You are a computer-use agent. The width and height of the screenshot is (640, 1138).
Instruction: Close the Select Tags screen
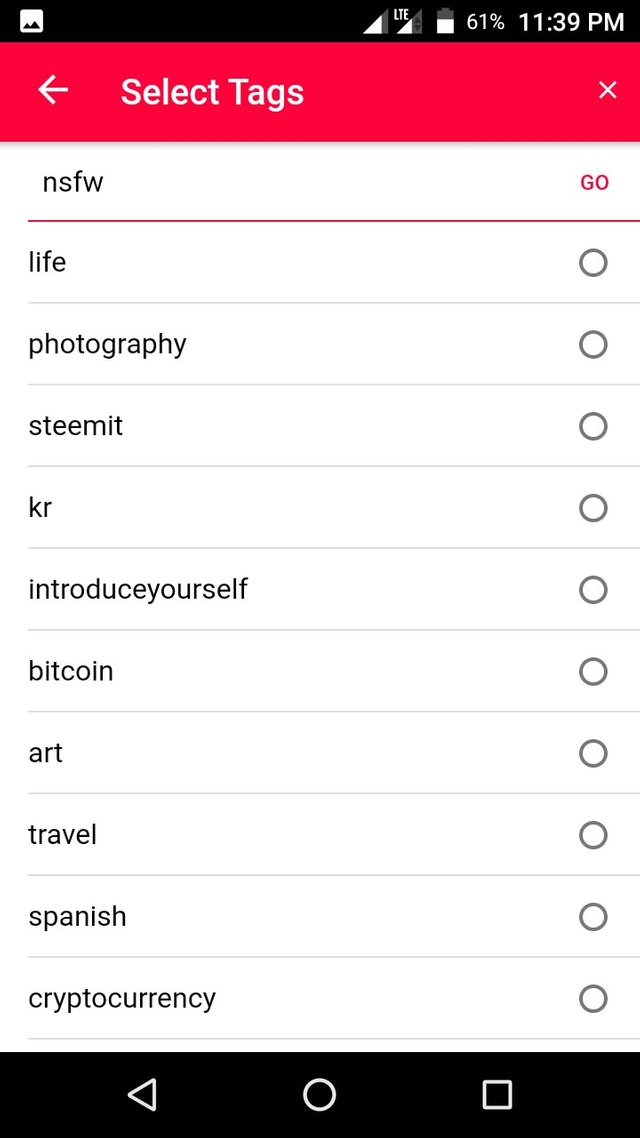(607, 90)
